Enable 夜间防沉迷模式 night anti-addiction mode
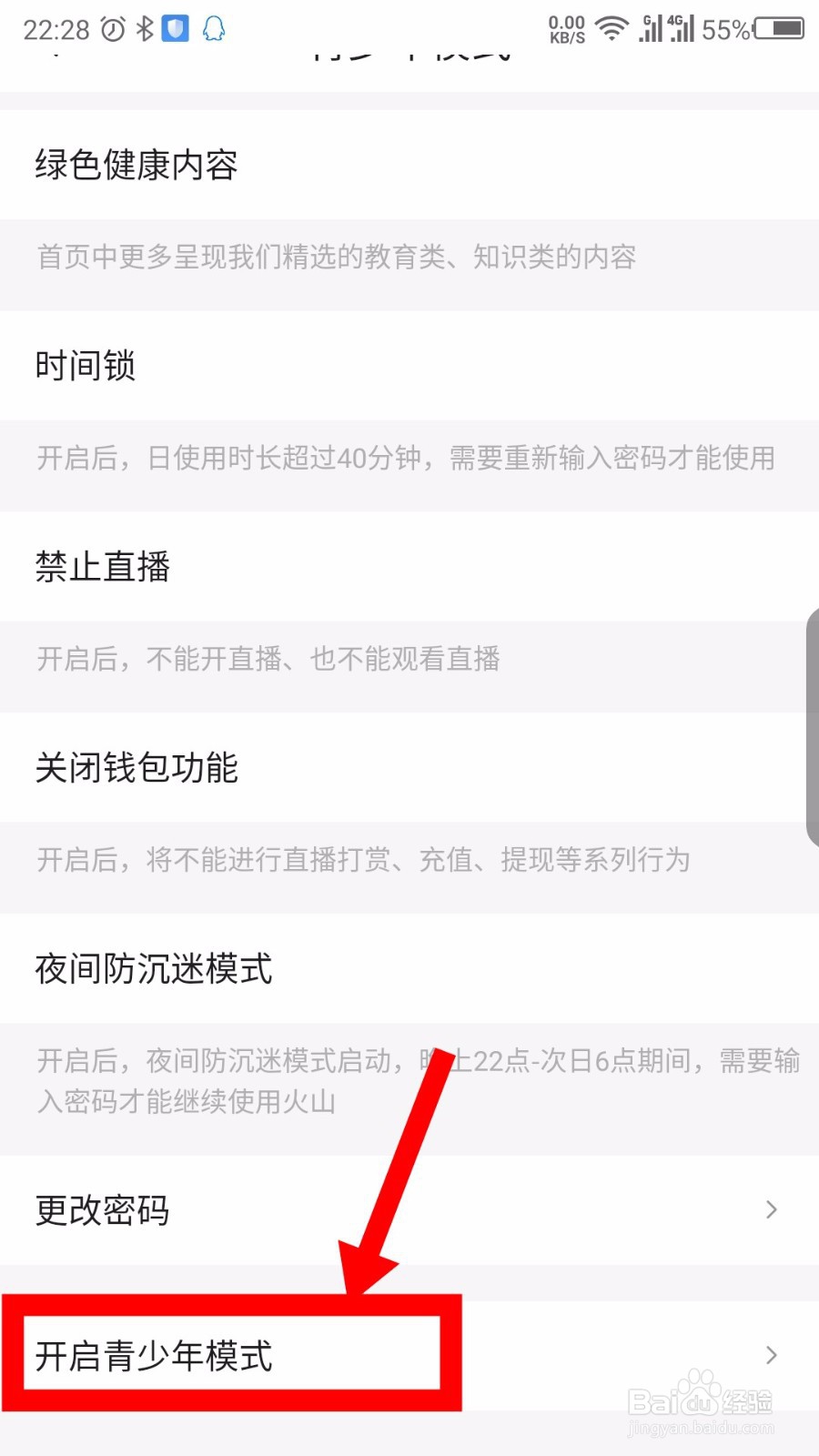The width and height of the screenshot is (819, 1456). [151, 969]
